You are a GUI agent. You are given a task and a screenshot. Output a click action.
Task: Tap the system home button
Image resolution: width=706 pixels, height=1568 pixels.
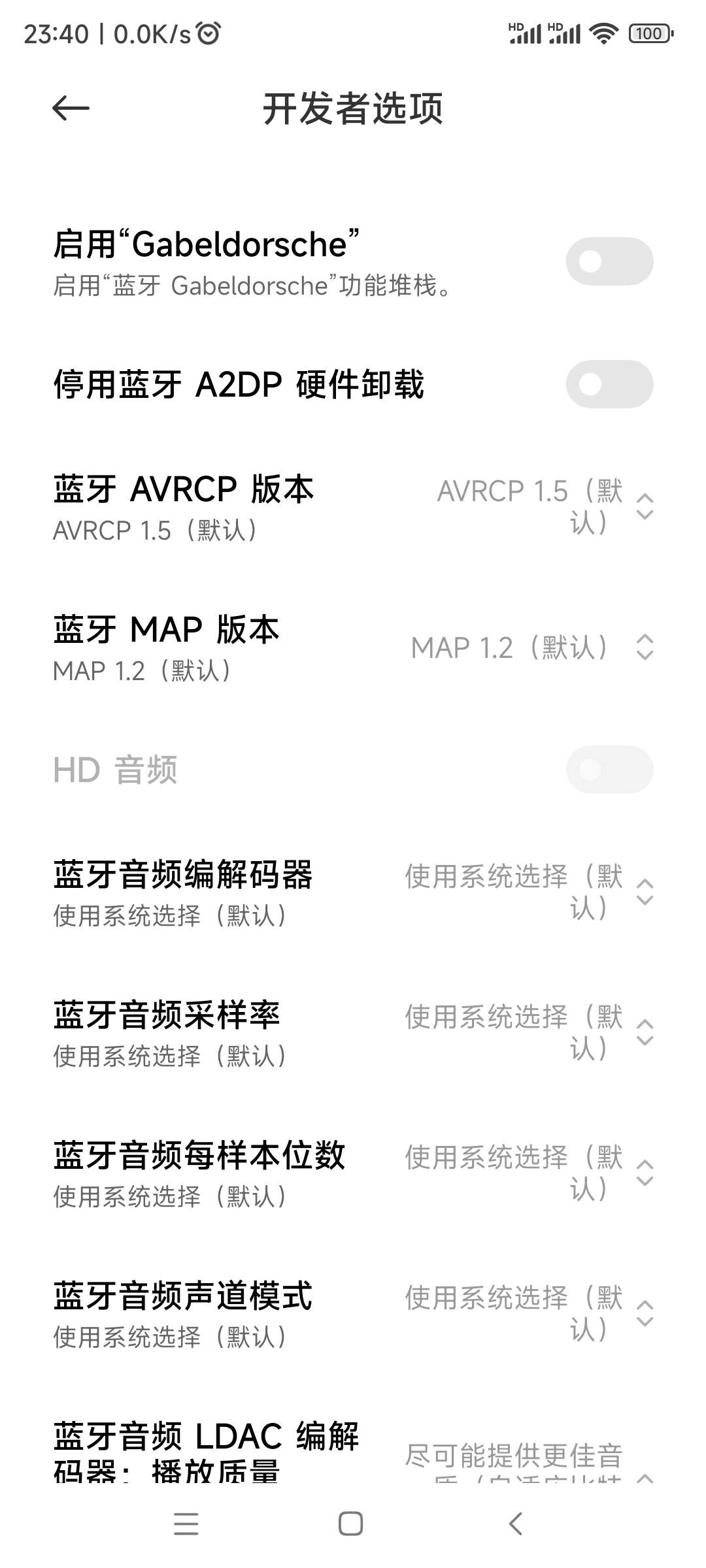pos(351,1524)
